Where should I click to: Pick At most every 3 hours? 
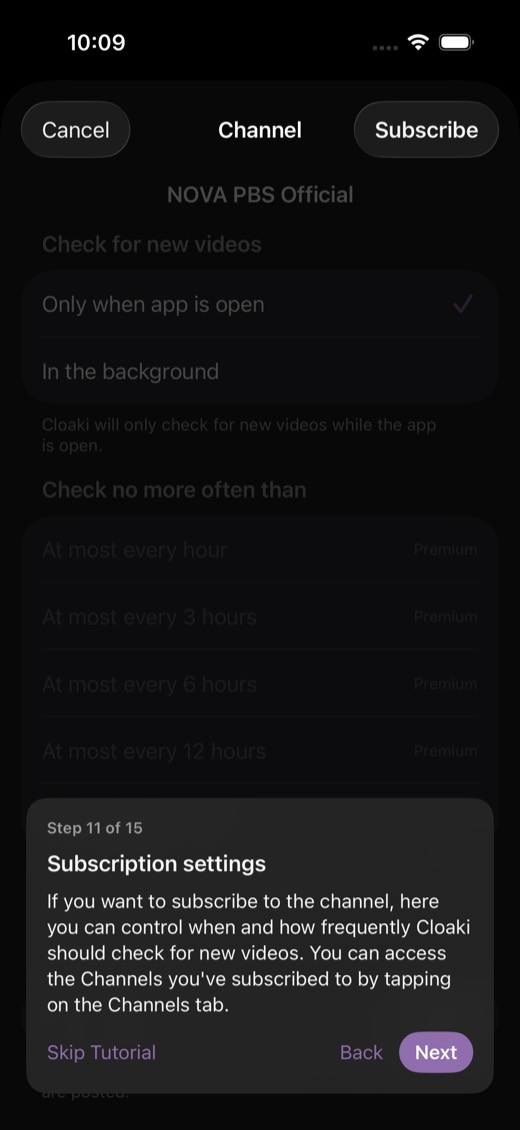(259, 617)
